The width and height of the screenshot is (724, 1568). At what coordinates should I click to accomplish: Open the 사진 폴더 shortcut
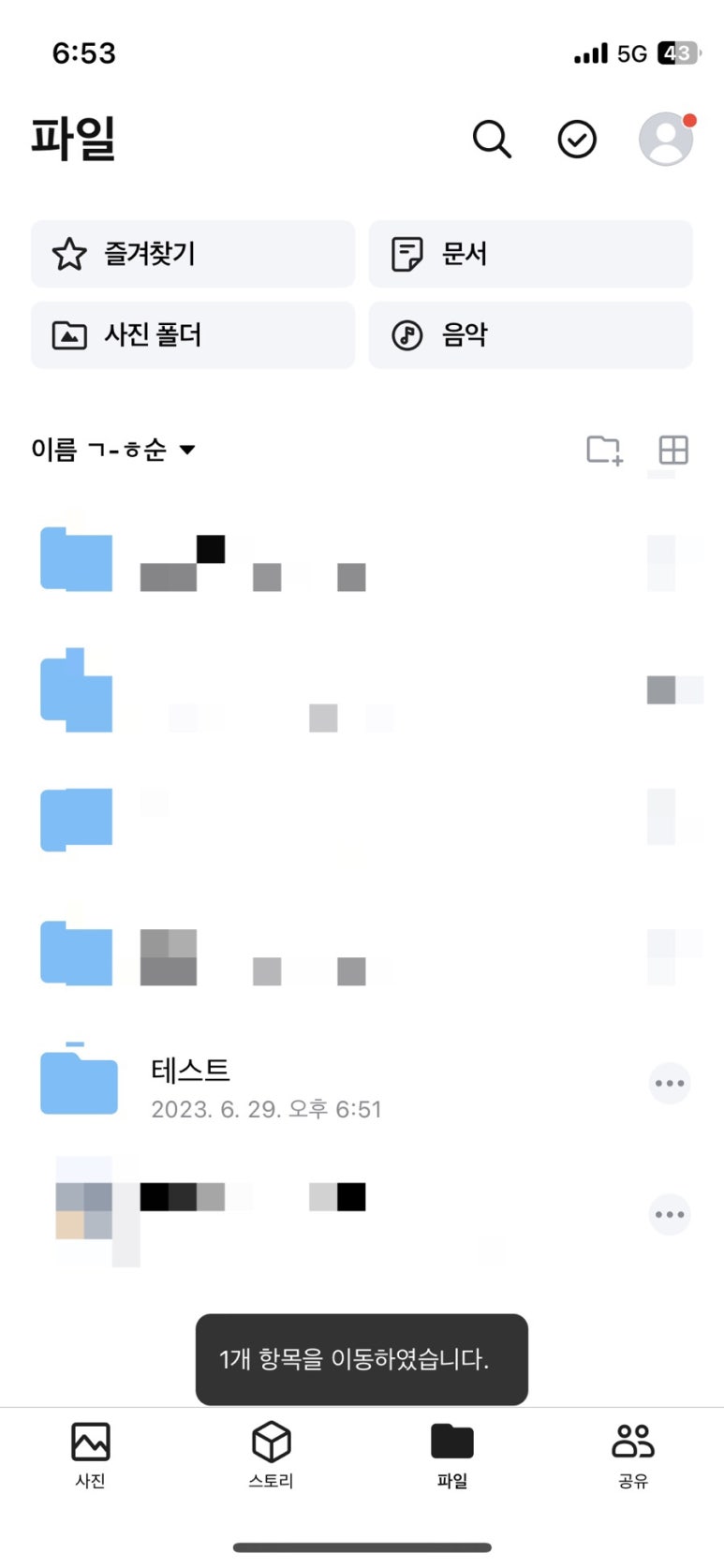click(x=193, y=334)
